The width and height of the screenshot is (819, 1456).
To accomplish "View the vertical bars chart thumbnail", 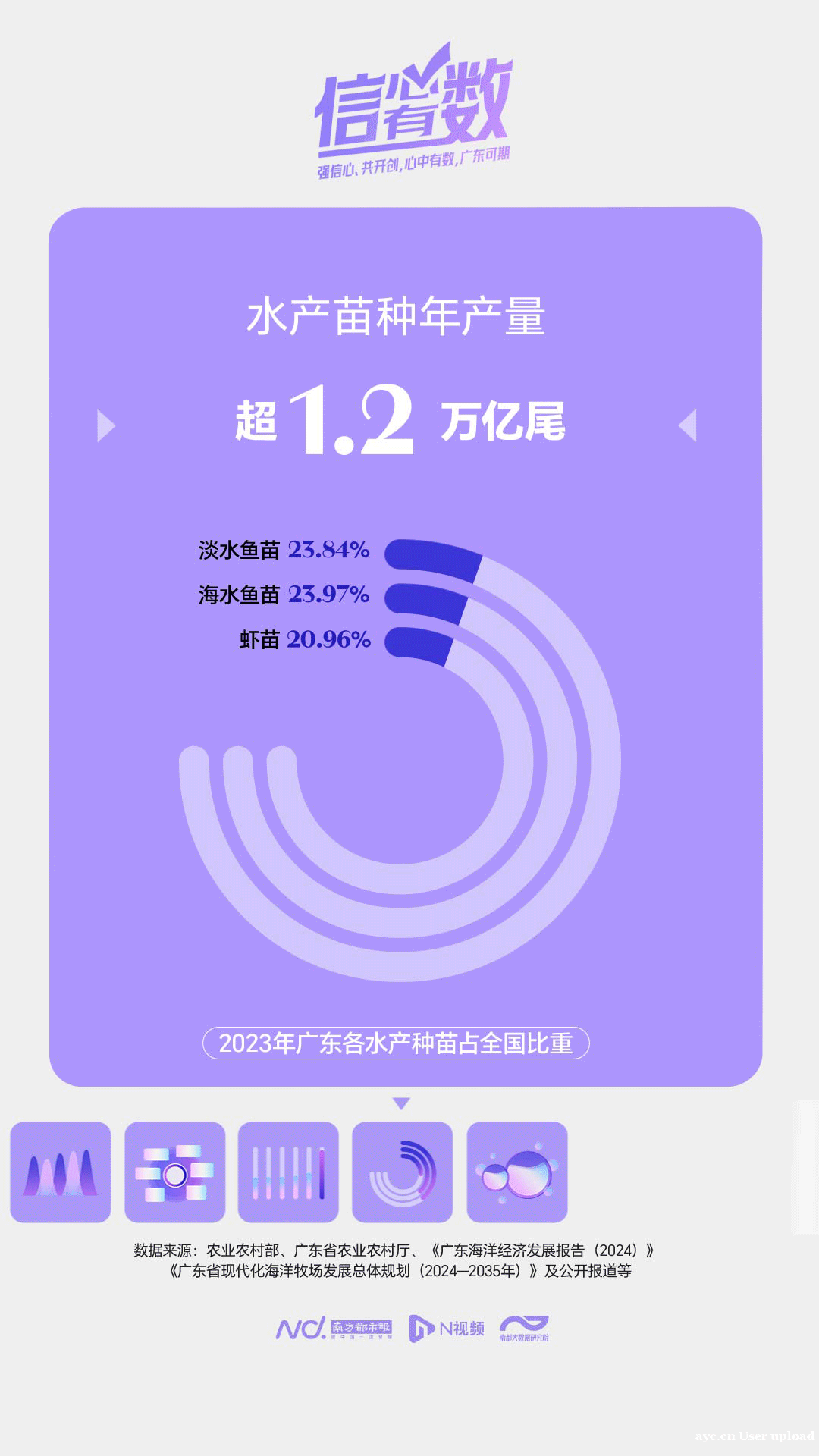I will [x=288, y=1172].
